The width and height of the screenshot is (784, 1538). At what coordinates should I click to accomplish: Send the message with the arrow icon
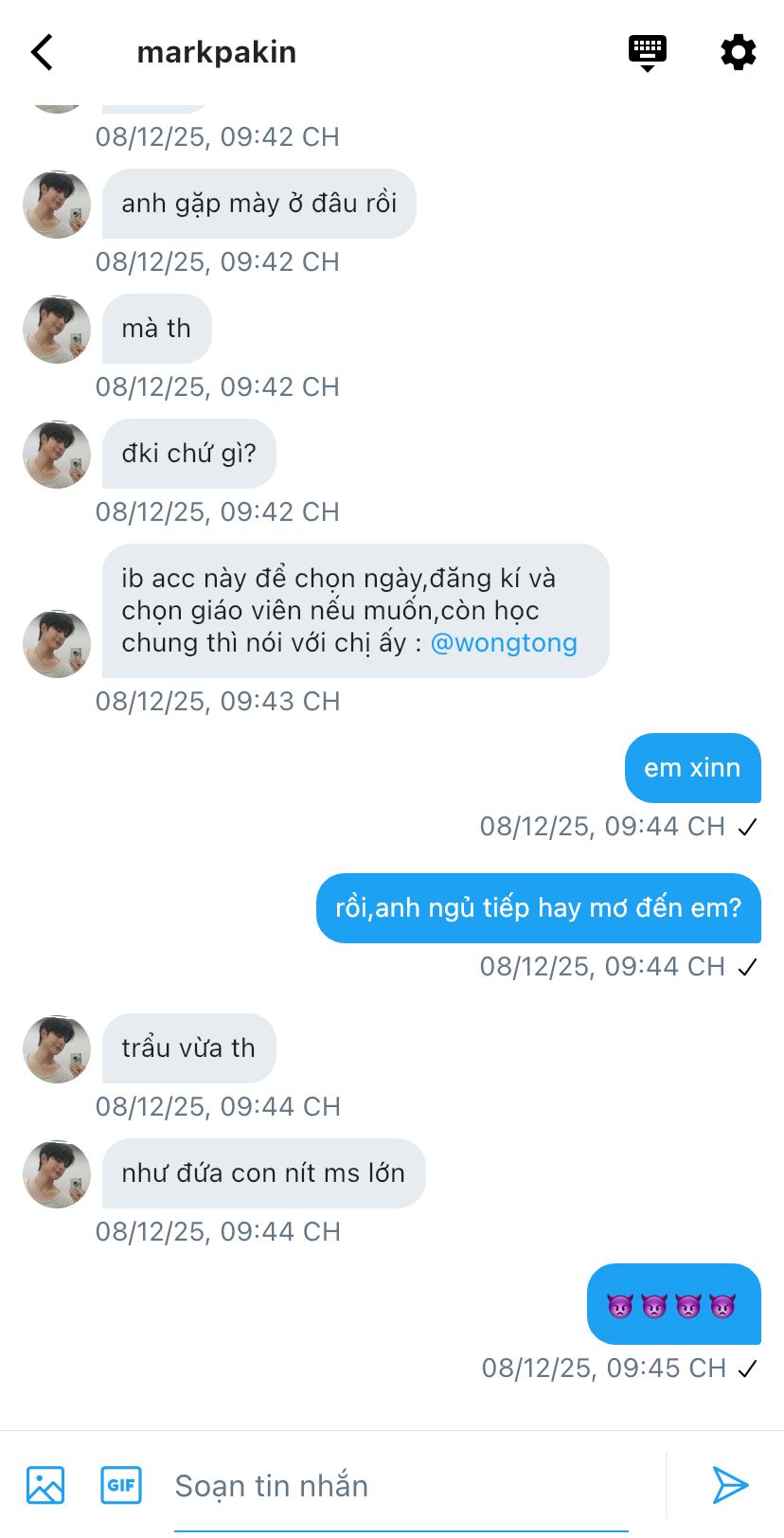click(730, 1485)
